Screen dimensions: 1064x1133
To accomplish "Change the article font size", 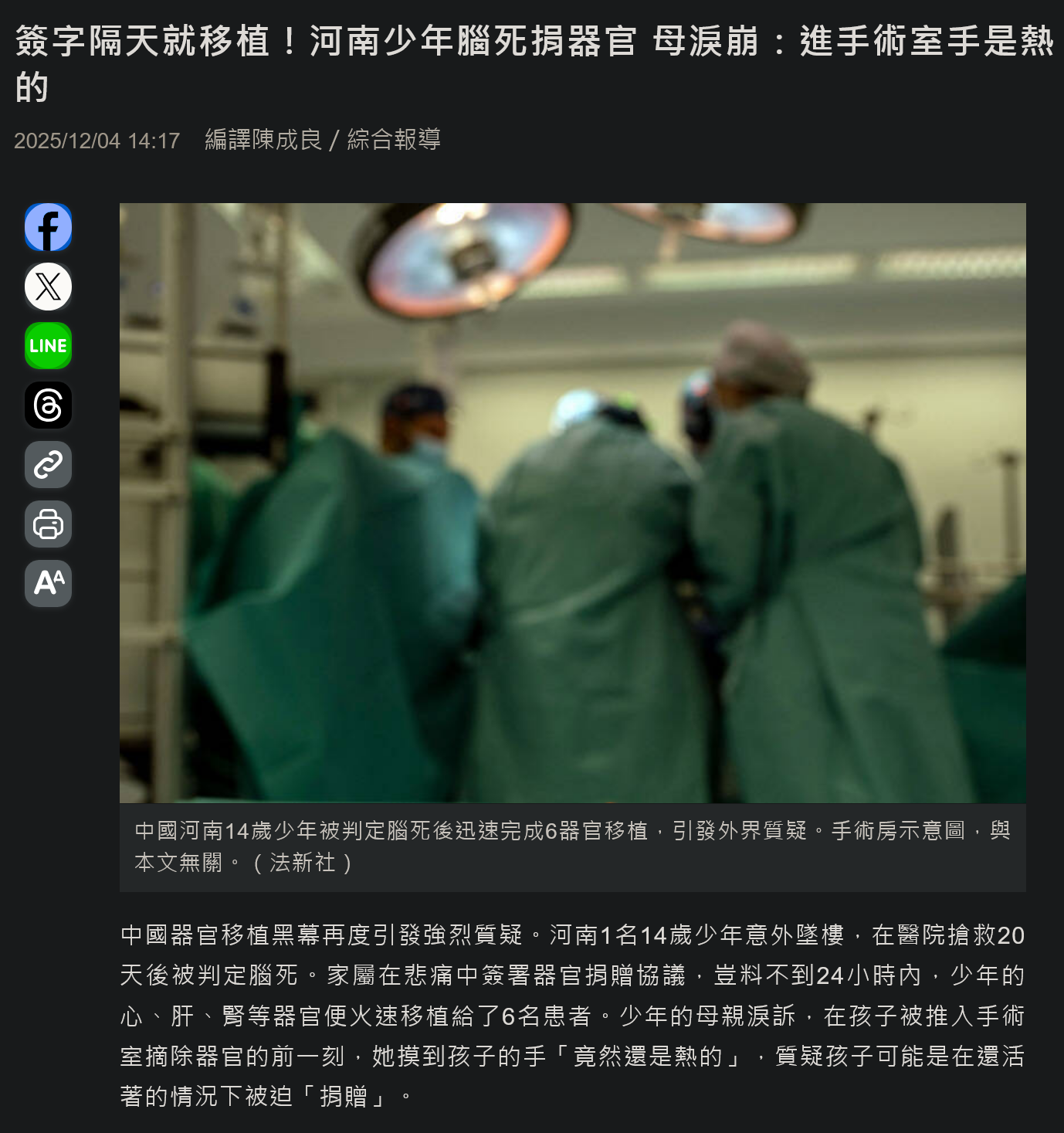I will [x=48, y=582].
